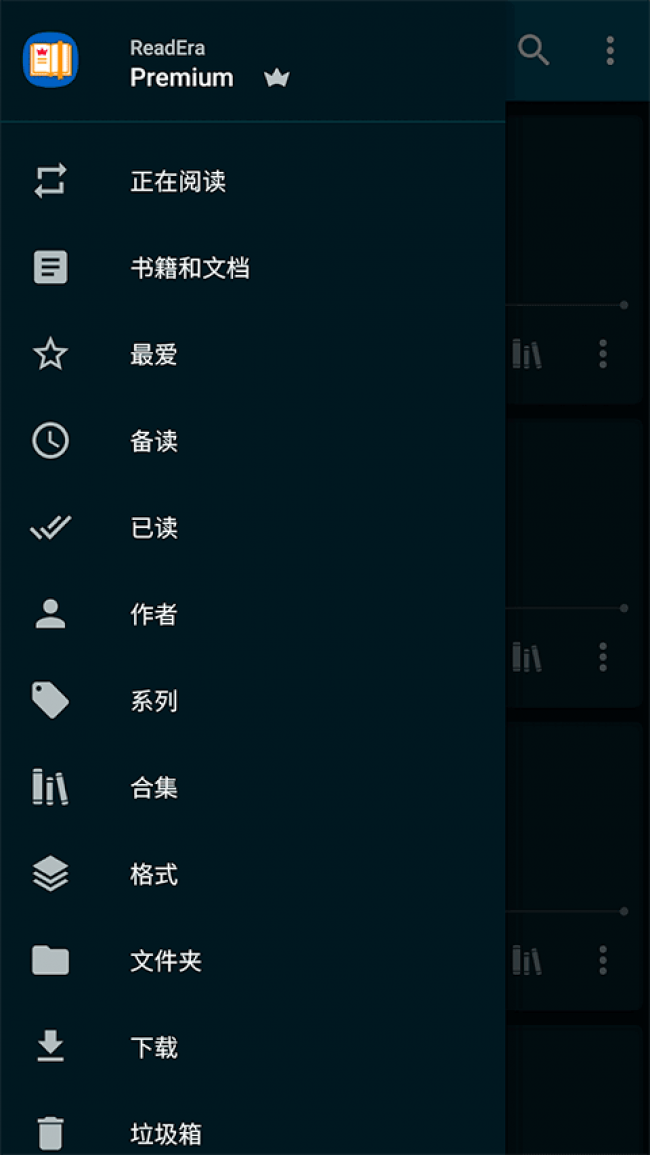650x1155 pixels.
Task: Open the 垃圾箱 trash
Action: coord(166,1134)
